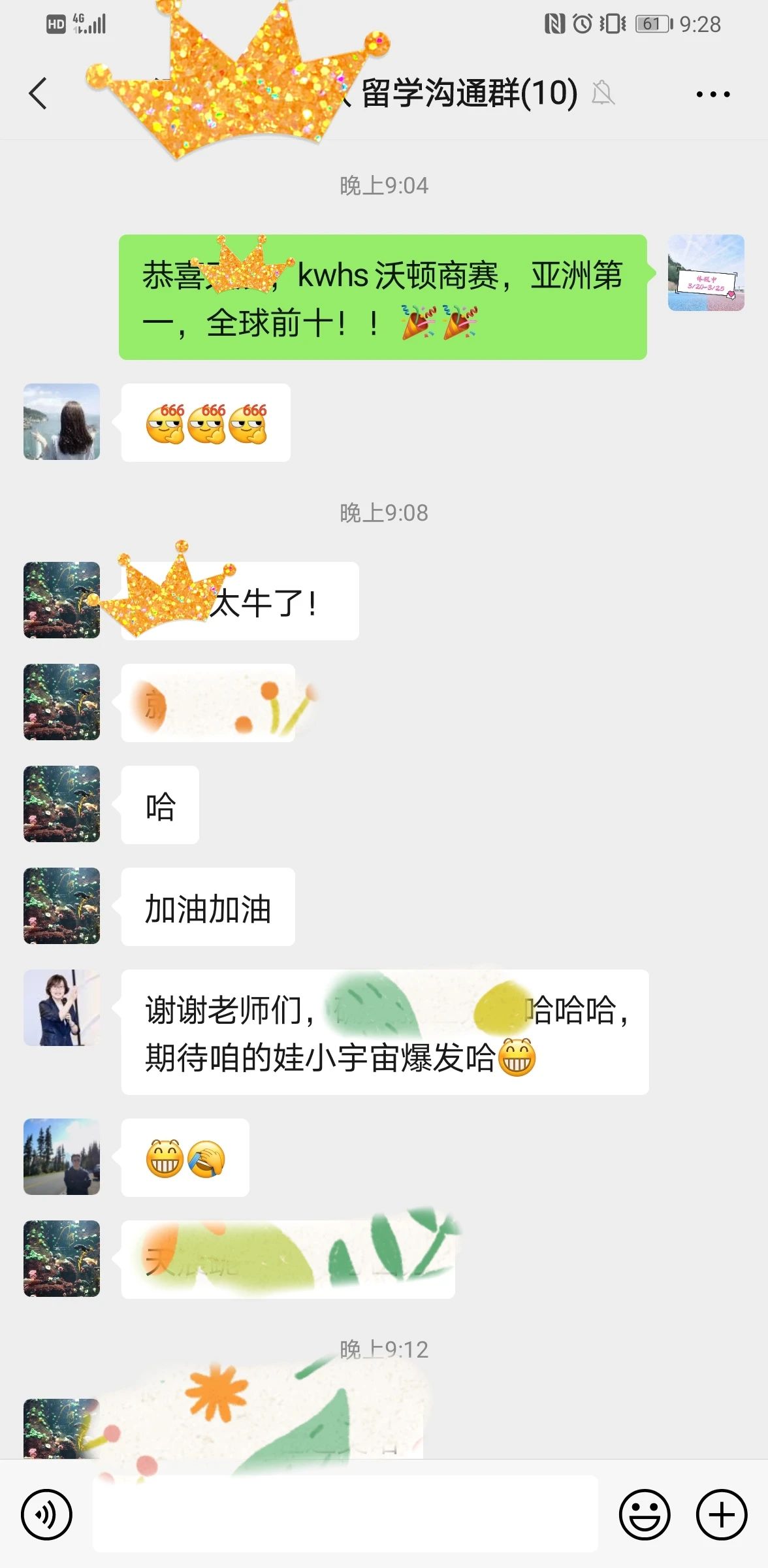Image resolution: width=768 pixels, height=1568 pixels.
Task: Go back from the group chat
Action: pos(39,93)
